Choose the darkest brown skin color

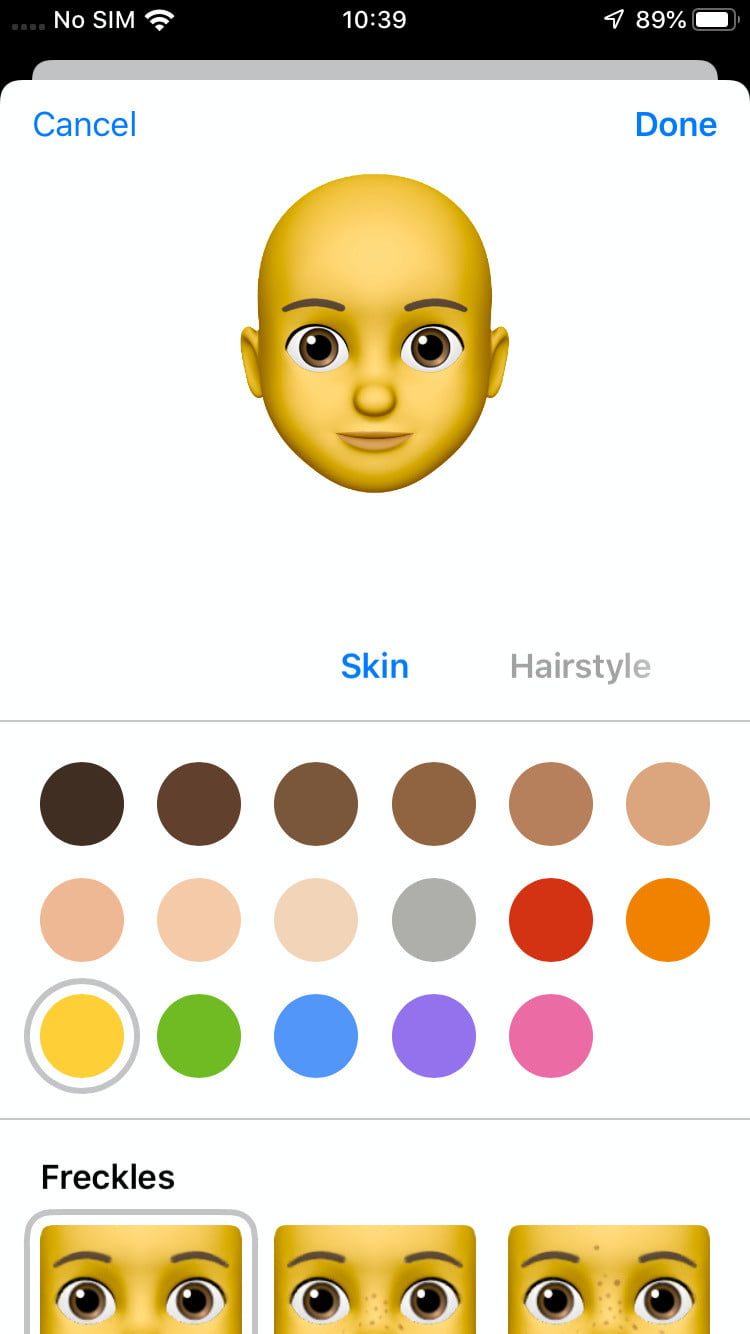82,804
